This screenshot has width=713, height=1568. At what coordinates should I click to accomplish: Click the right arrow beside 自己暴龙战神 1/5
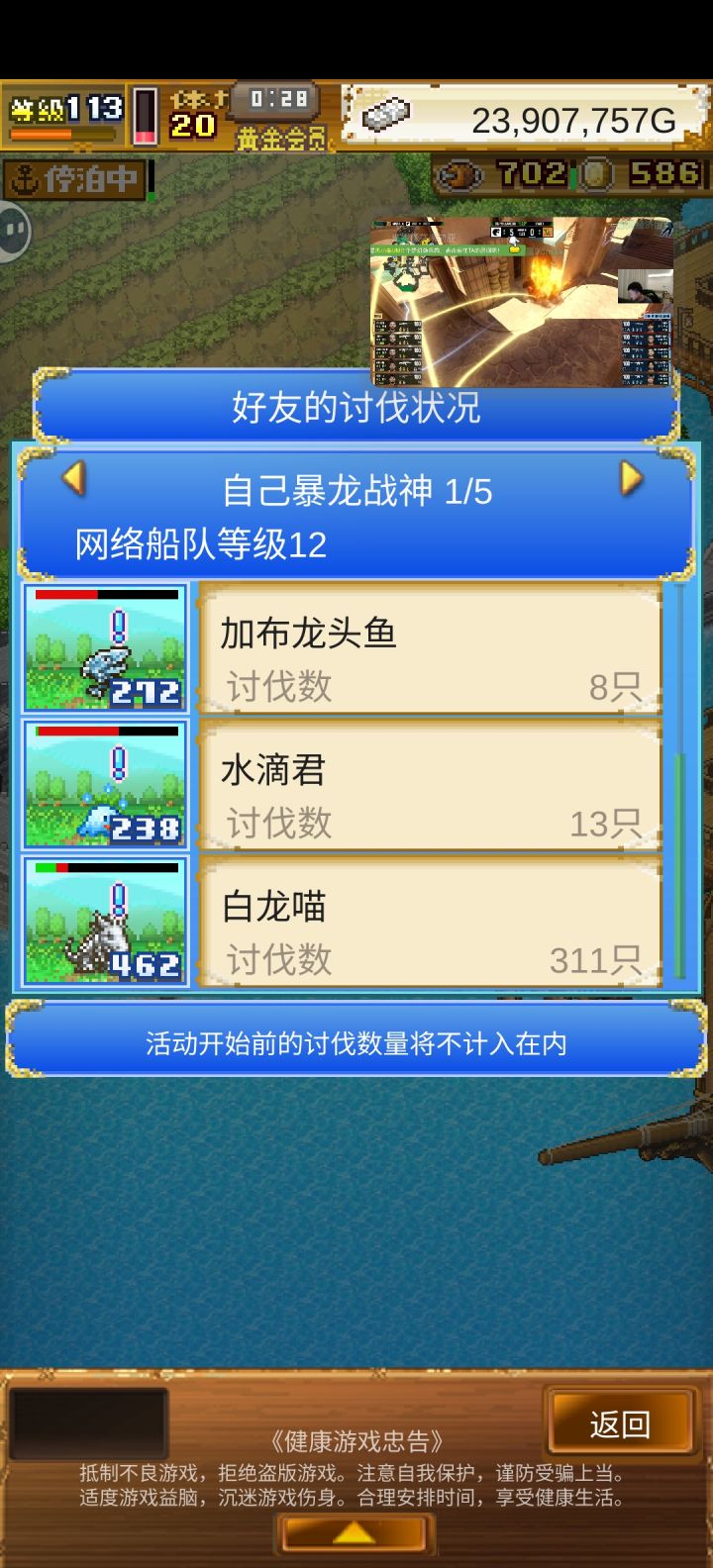(x=632, y=480)
